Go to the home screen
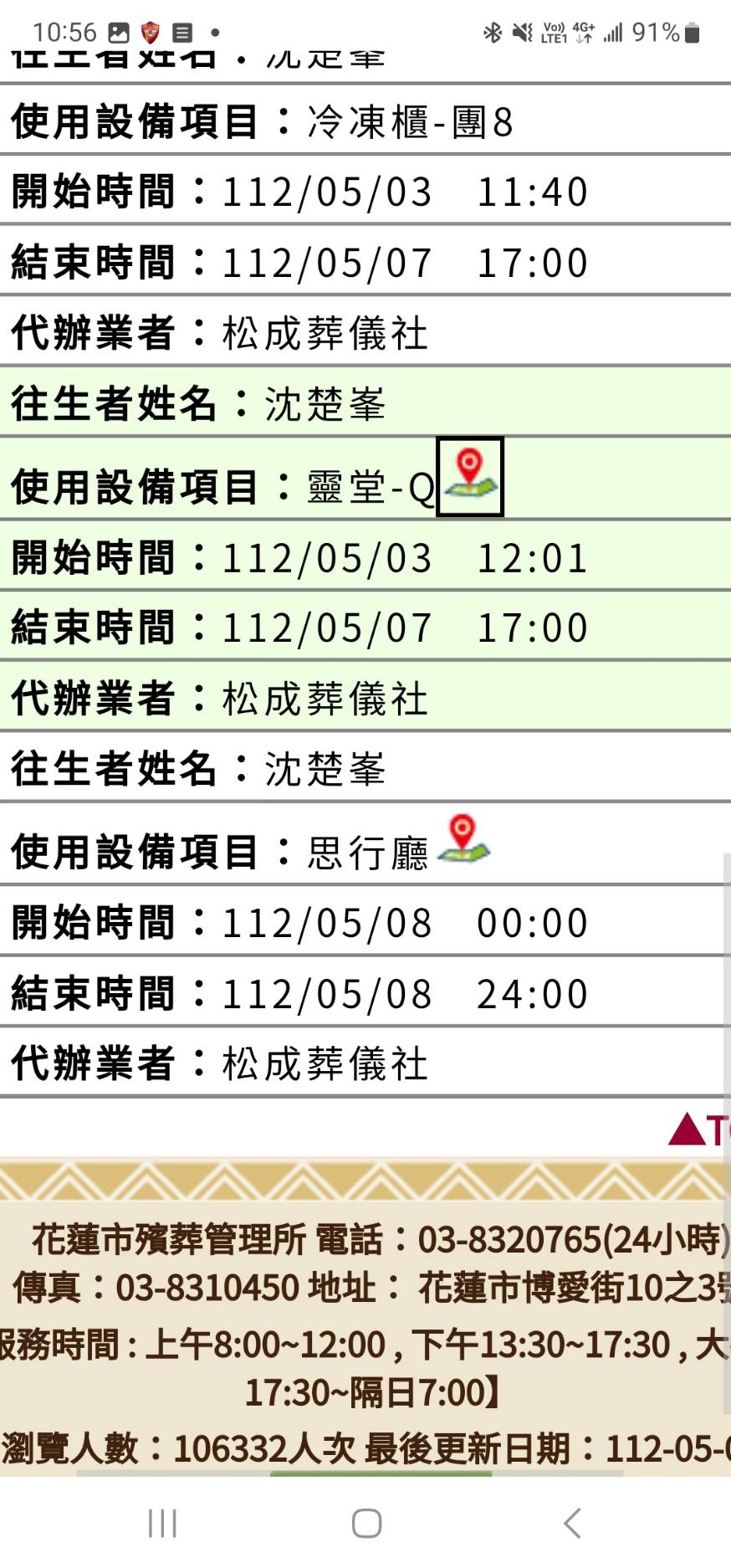 366,1523
